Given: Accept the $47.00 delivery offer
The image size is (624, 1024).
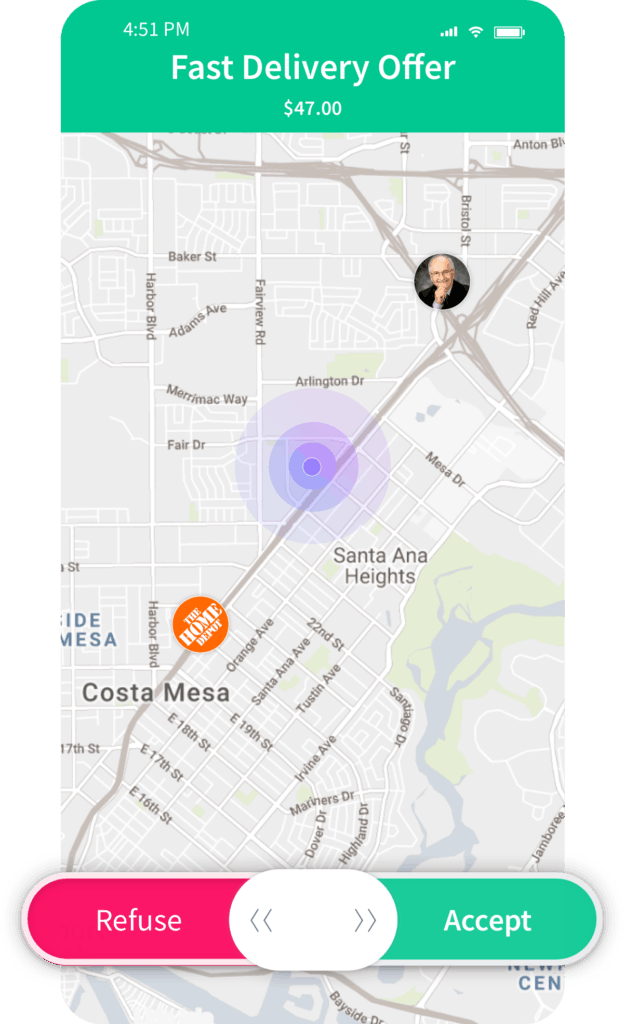Looking at the screenshot, I should 487,920.
